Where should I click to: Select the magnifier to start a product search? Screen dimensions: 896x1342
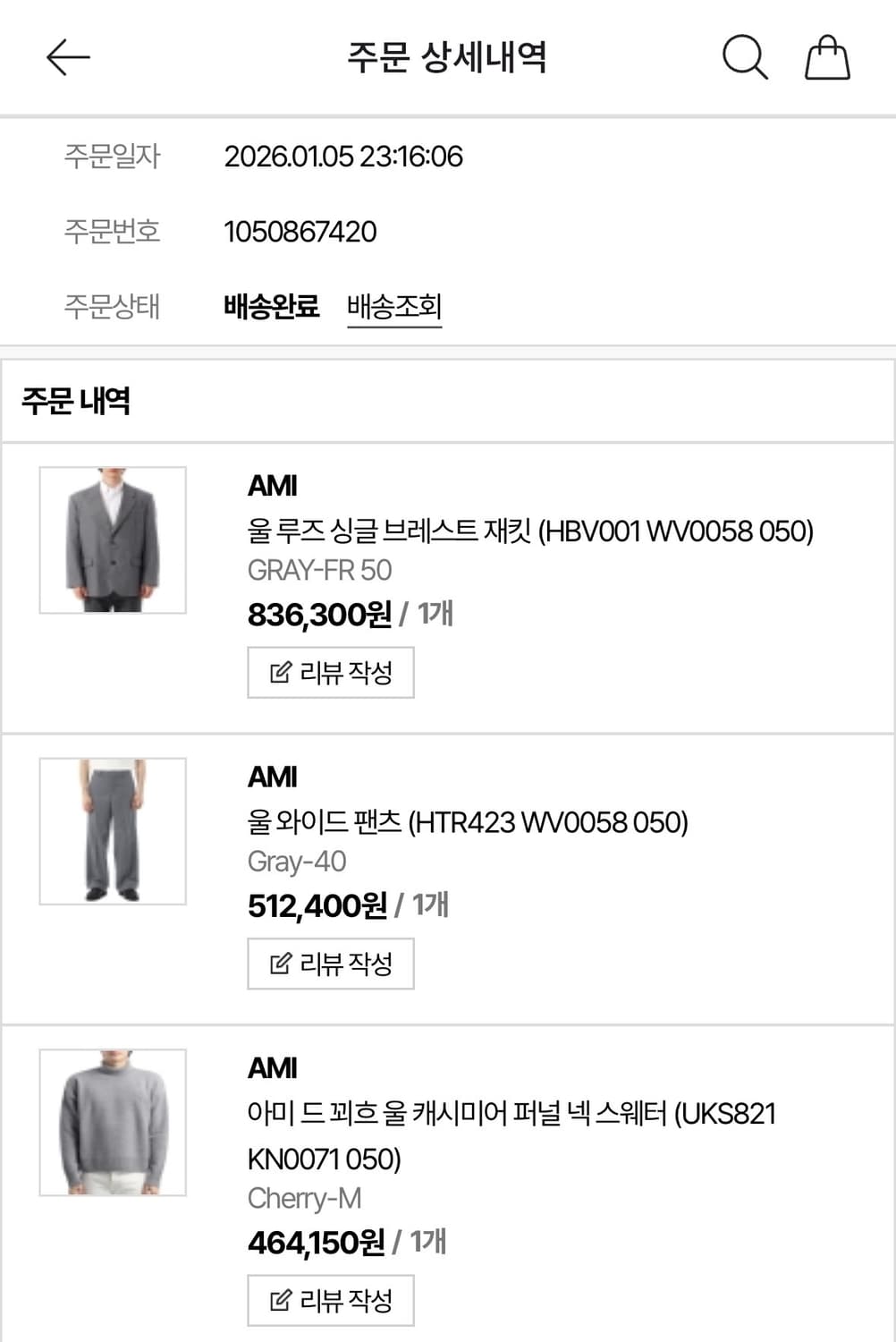click(745, 58)
